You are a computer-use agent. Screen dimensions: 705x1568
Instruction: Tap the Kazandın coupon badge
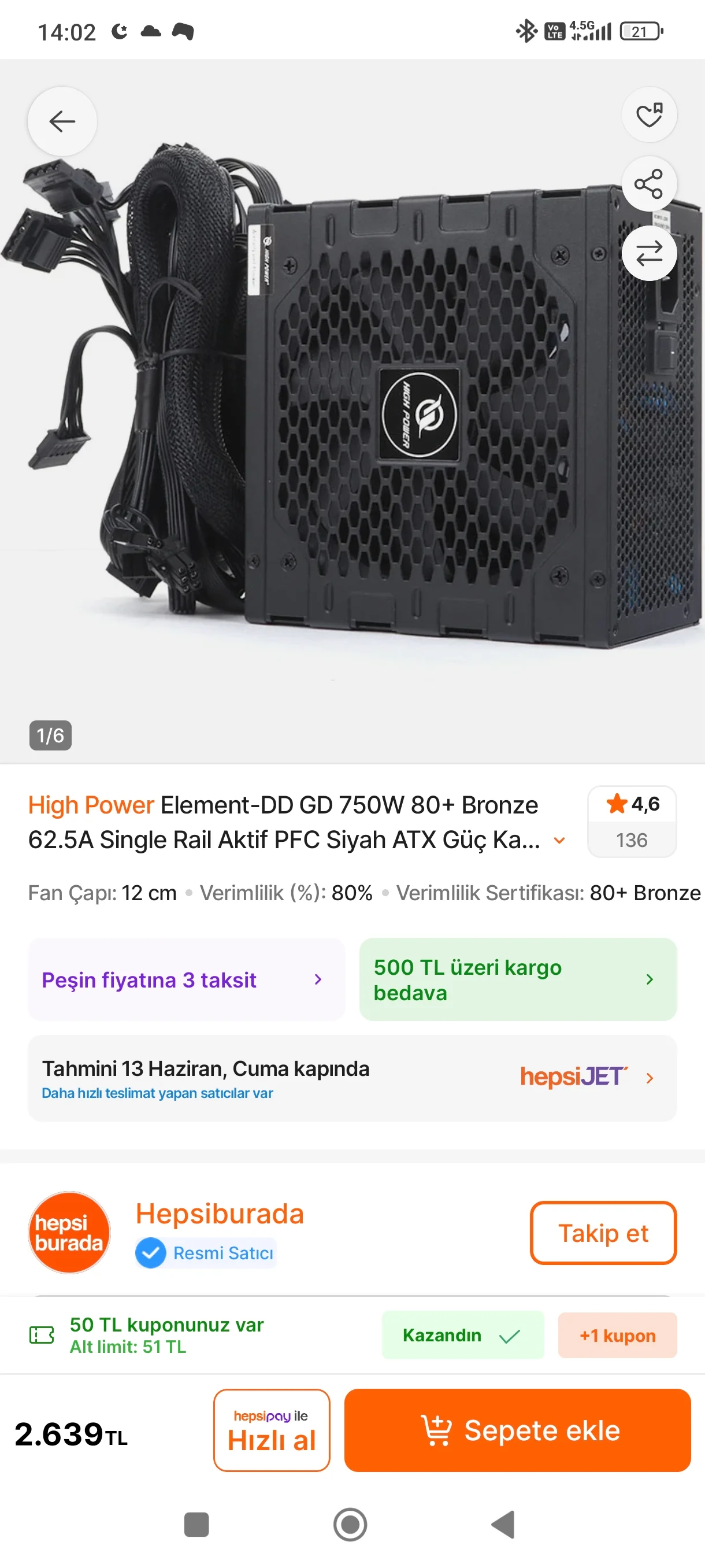(x=462, y=1335)
